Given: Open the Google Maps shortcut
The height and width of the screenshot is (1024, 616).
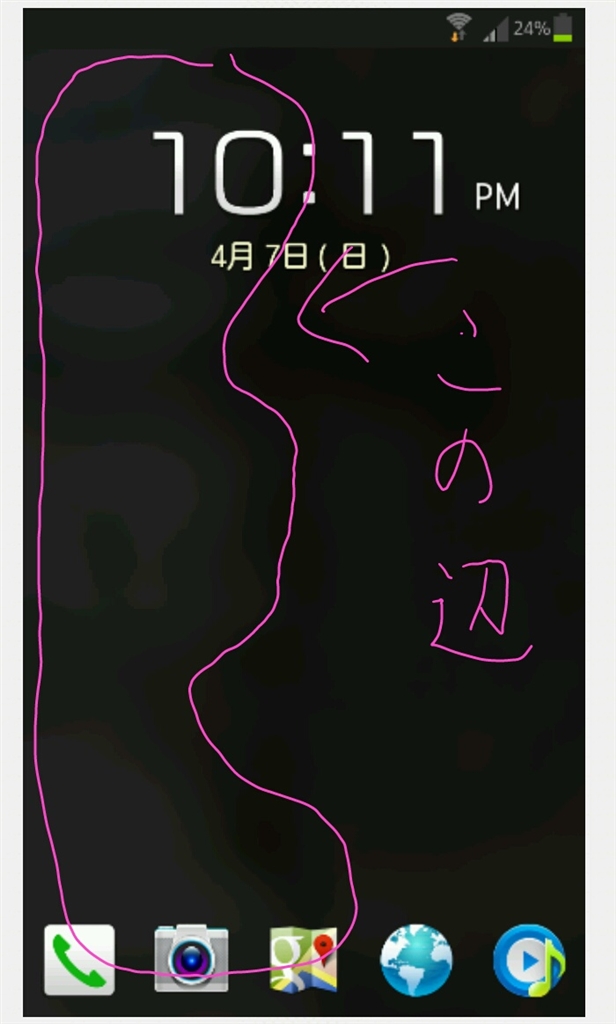Looking at the screenshot, I should click(x=303, y=960).
